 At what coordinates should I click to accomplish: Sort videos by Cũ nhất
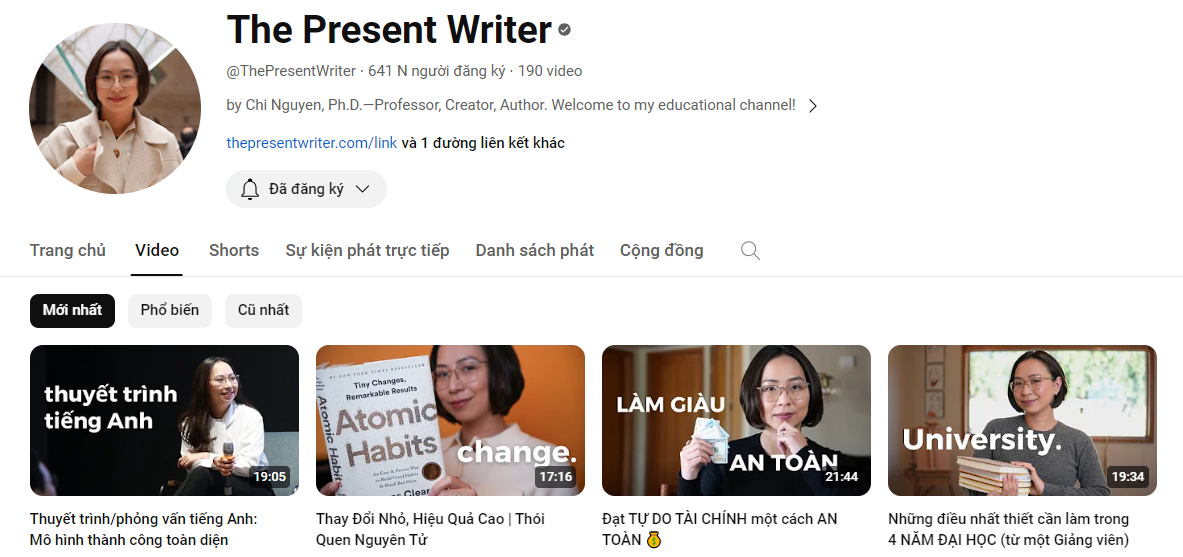(263, 310)
